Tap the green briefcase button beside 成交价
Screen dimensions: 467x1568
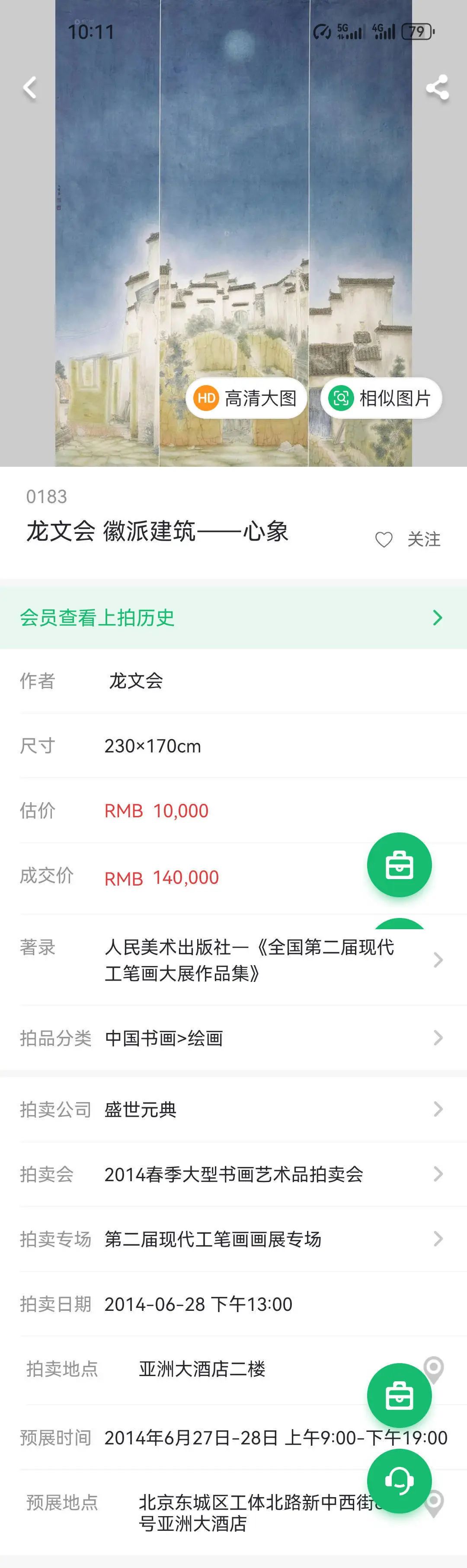point(400,864)
